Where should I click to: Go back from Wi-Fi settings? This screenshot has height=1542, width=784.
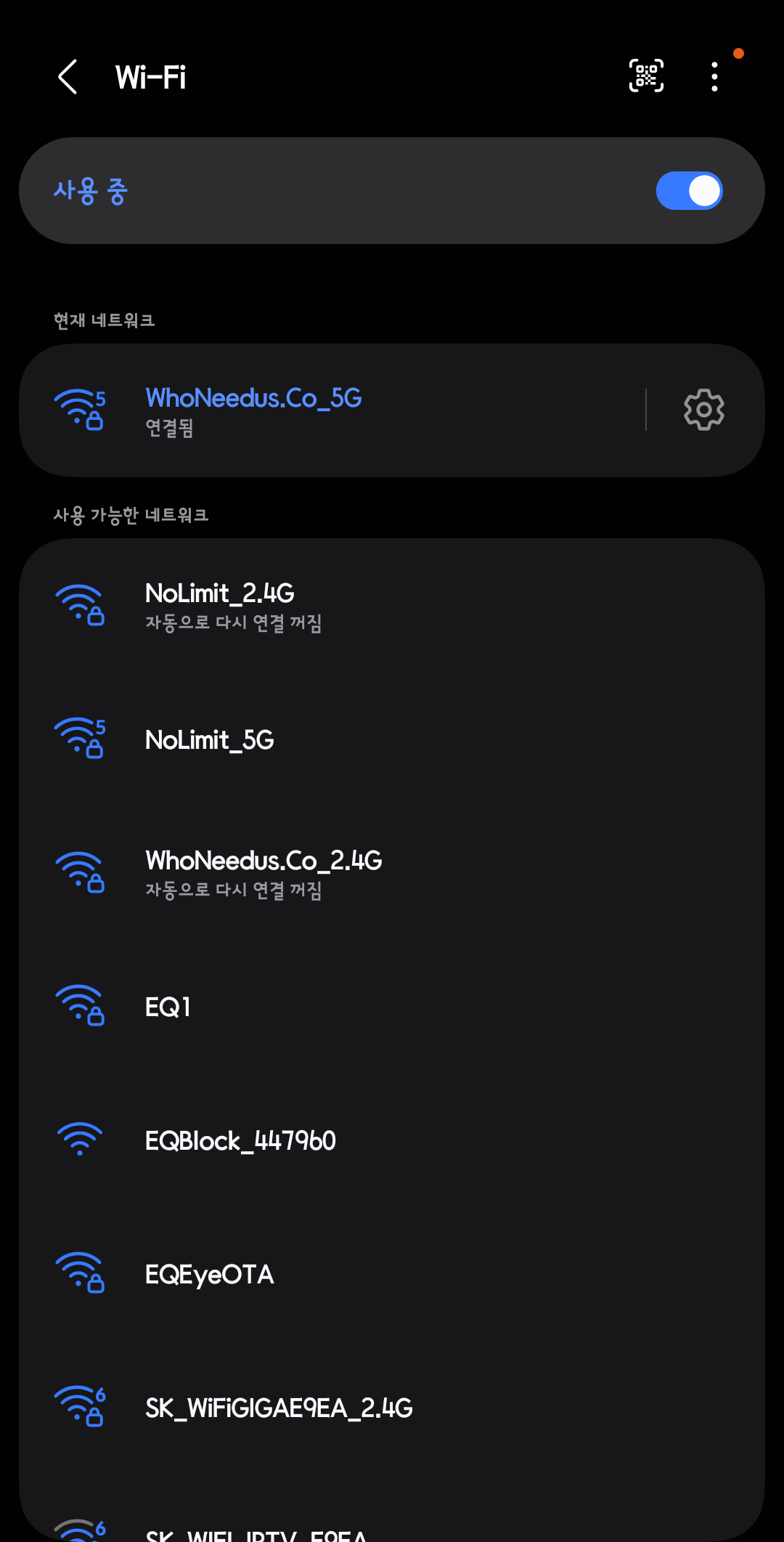pos(68,77)
